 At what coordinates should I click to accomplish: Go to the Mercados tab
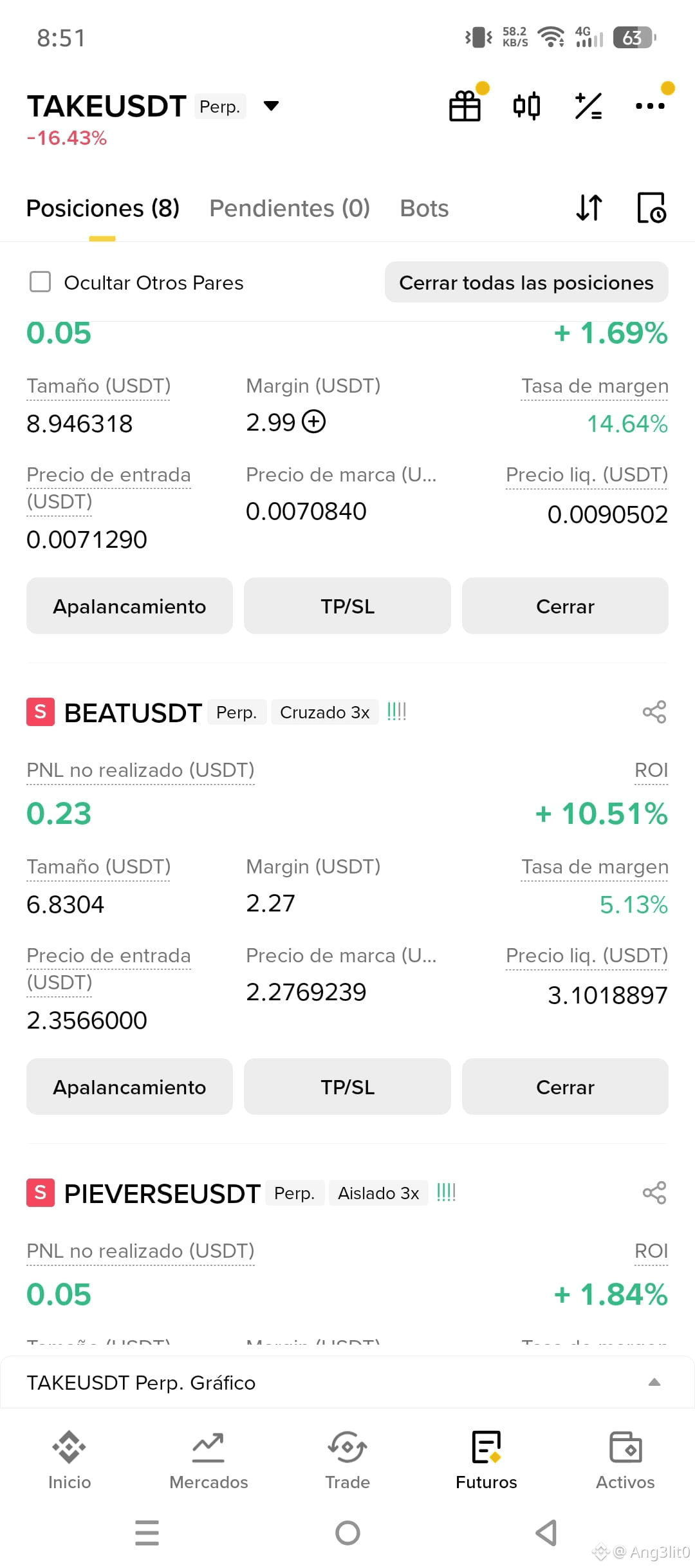[x=208, y=1461]
